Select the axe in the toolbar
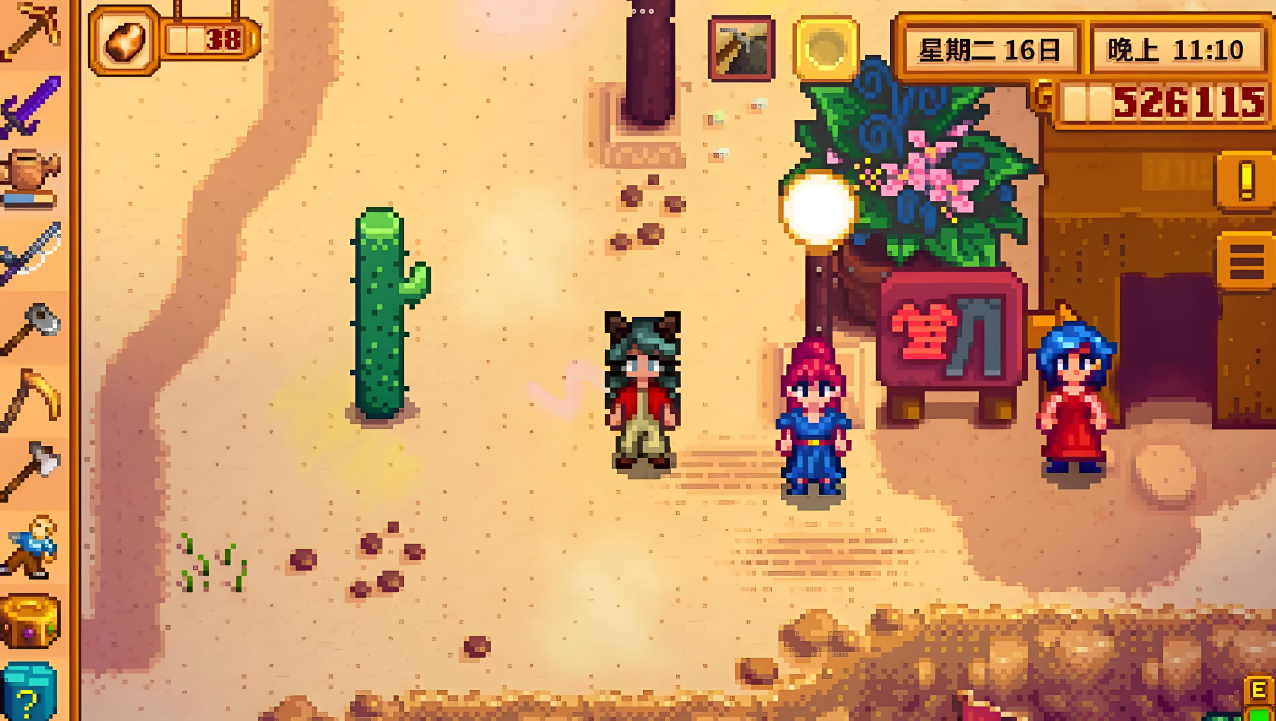1276x721 pixels. click(x=30, y=470)
